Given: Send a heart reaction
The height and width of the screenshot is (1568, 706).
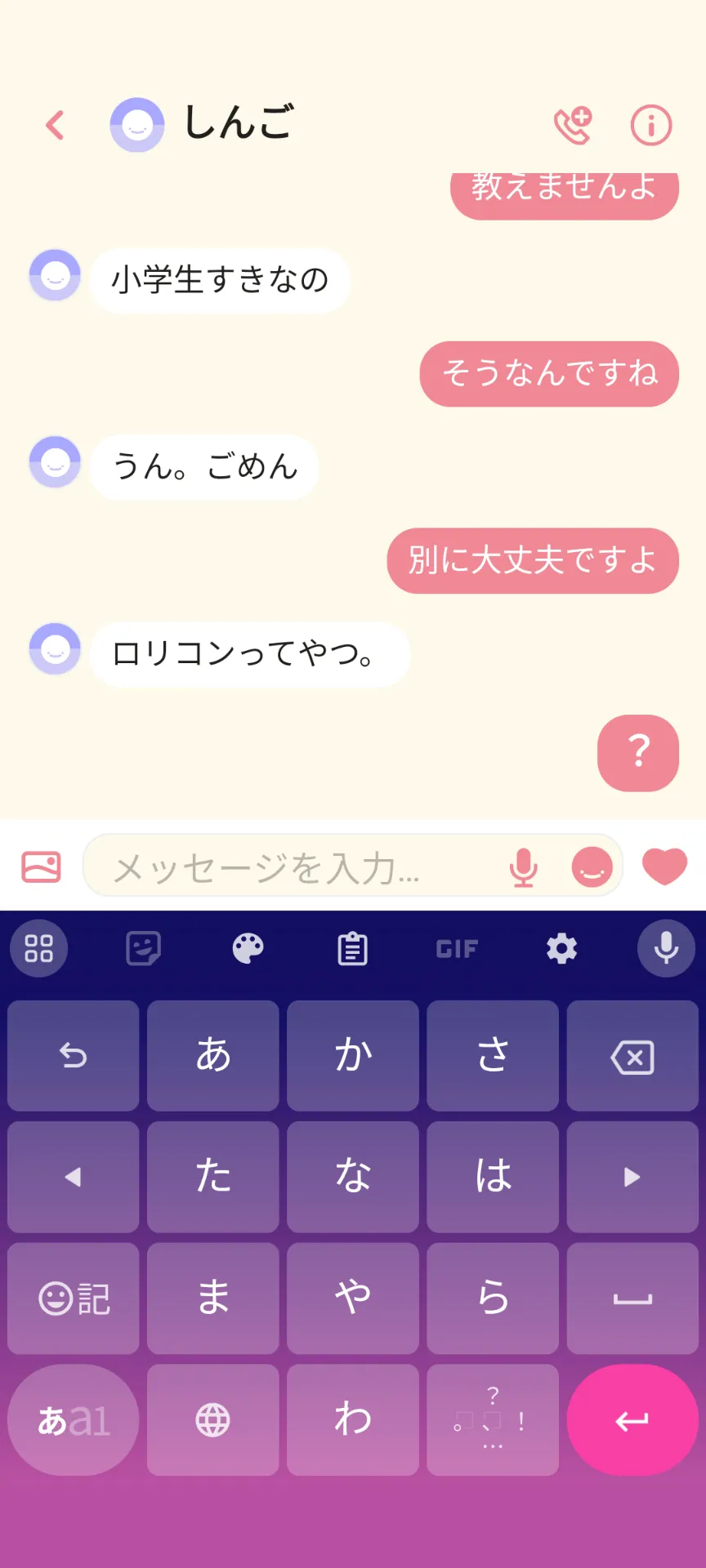Looking at the screenshot, I should pos(664,866).
